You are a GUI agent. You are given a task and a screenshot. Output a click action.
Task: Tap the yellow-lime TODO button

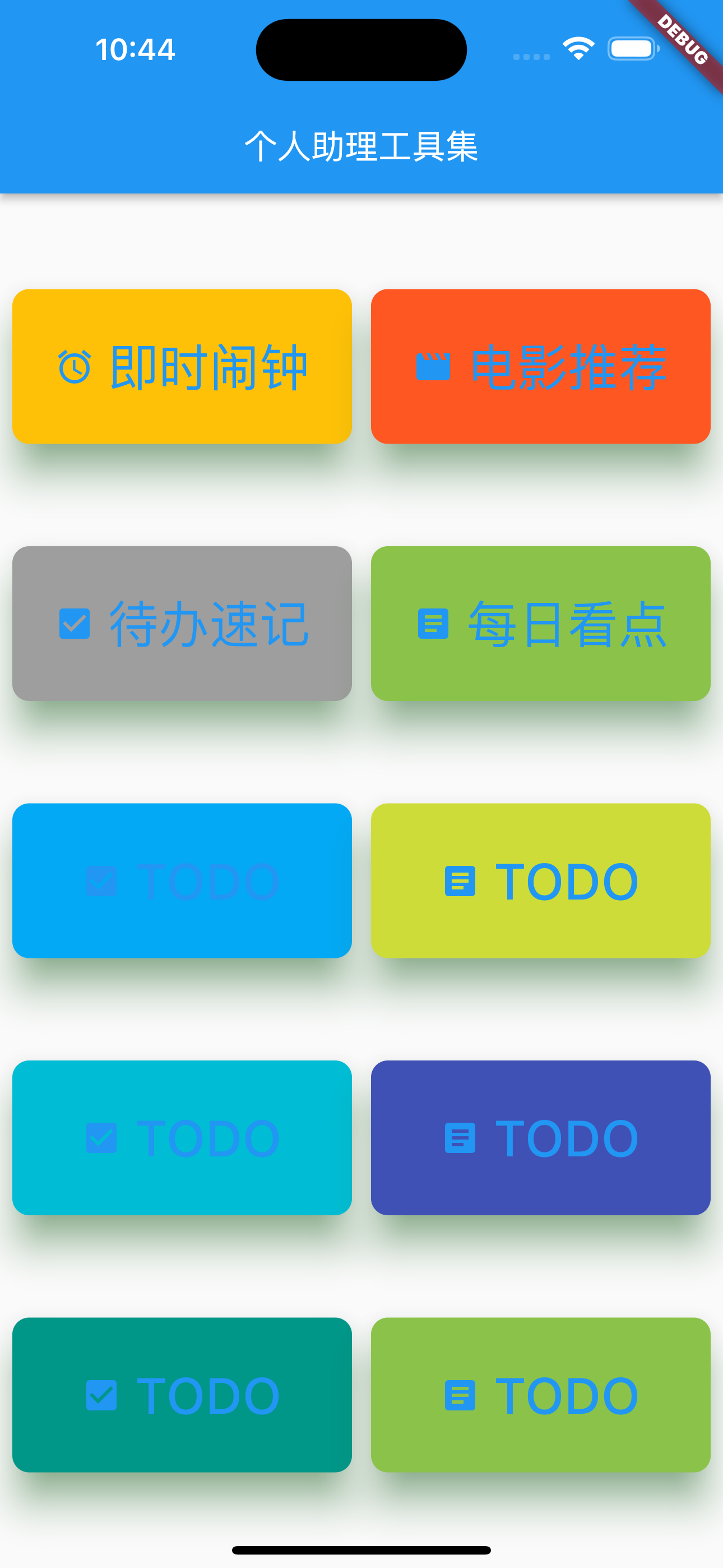click(540, 880)
